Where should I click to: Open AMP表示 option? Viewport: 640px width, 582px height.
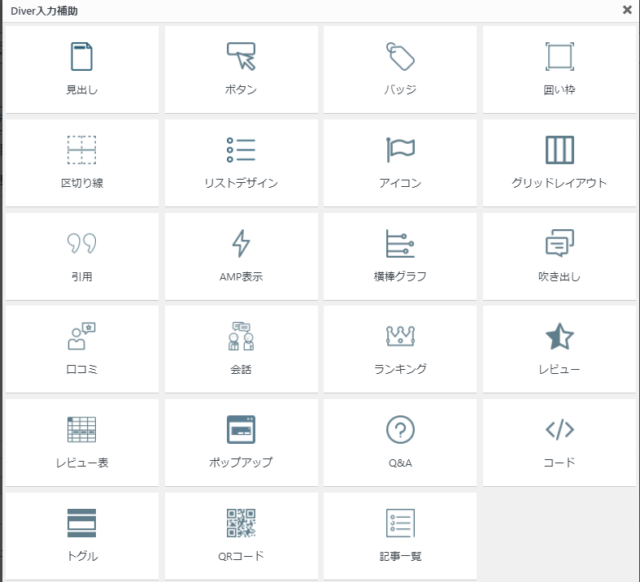[x=241, y=255]
